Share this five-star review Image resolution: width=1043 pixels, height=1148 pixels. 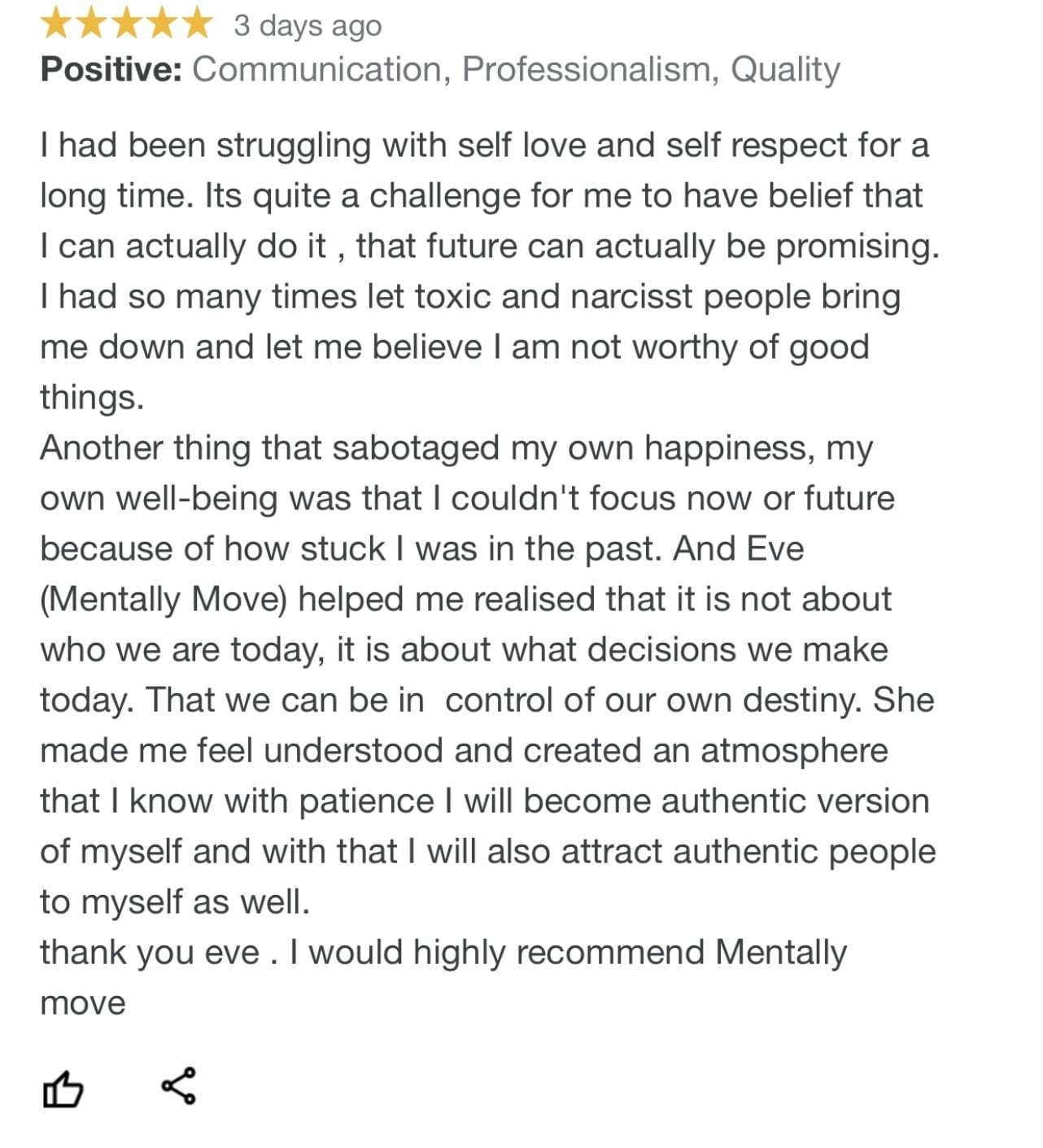(x=179, y=1086)
